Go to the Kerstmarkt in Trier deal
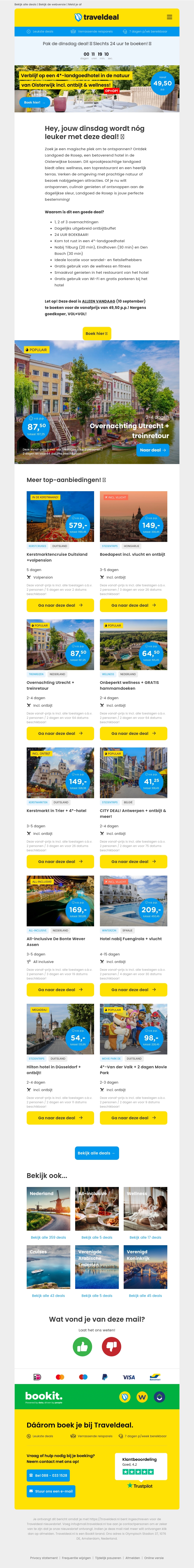Viewport: 194px width, 1568px height. pyautogui.click(x=60, y=861)
